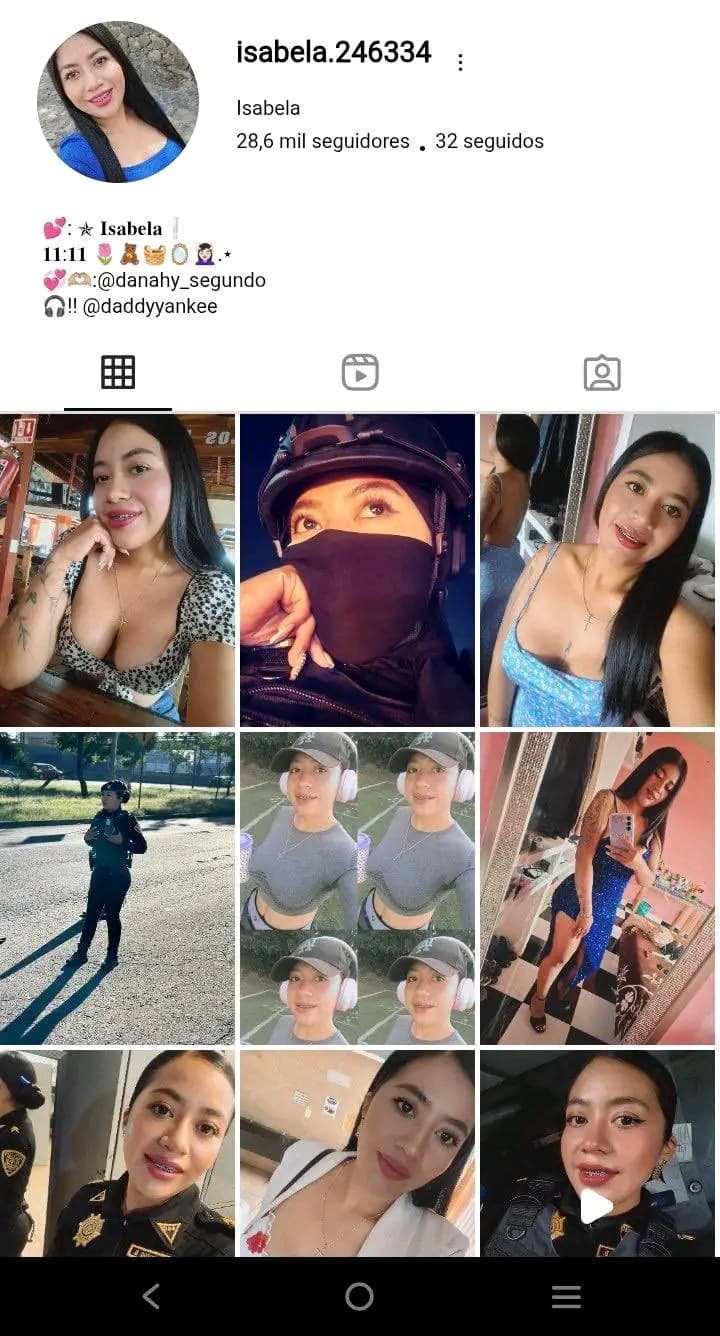720x1336 pixels.
Task: Open the post with leopard print top
Action: pos(118,570)
